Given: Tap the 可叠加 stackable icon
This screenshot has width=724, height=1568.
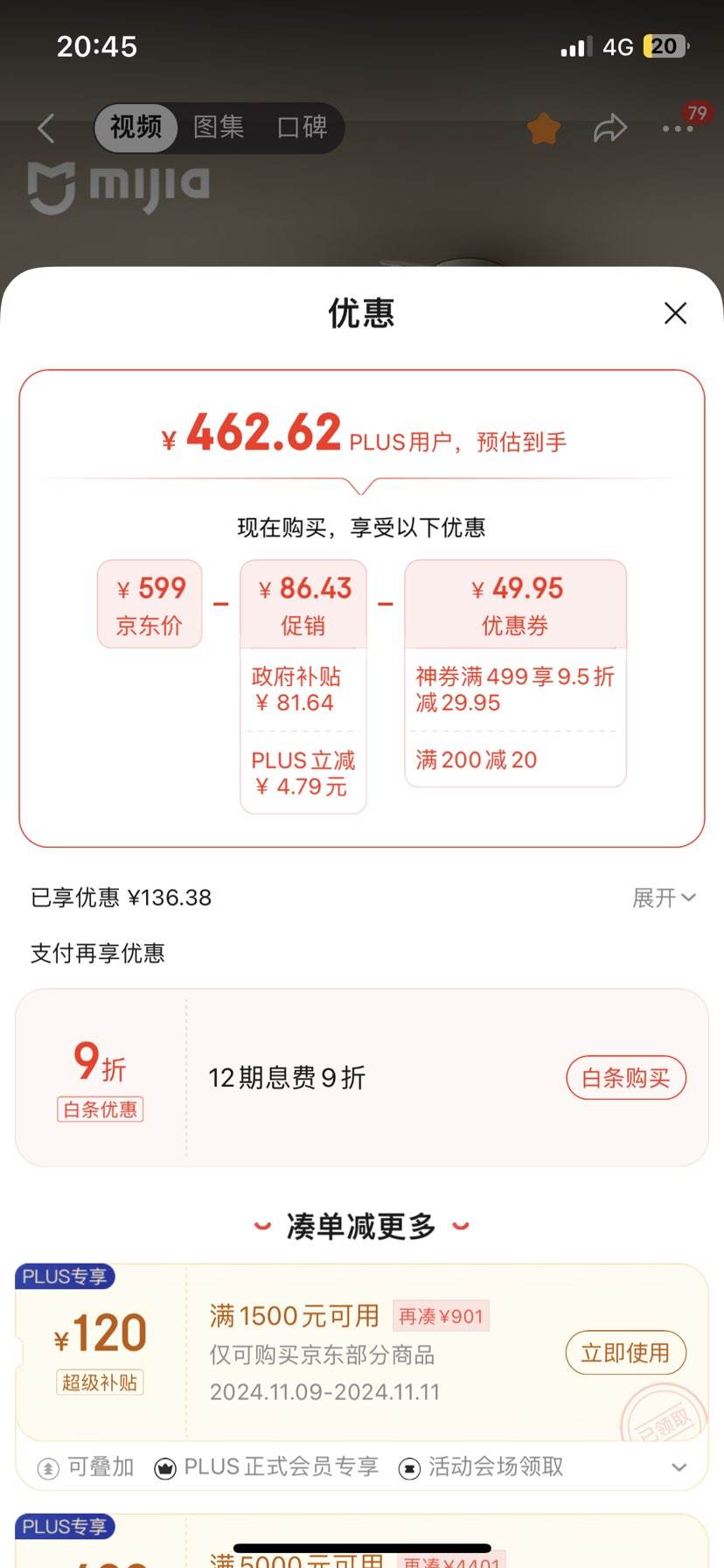Looking at the screenshot, I should coord(44,1467).
